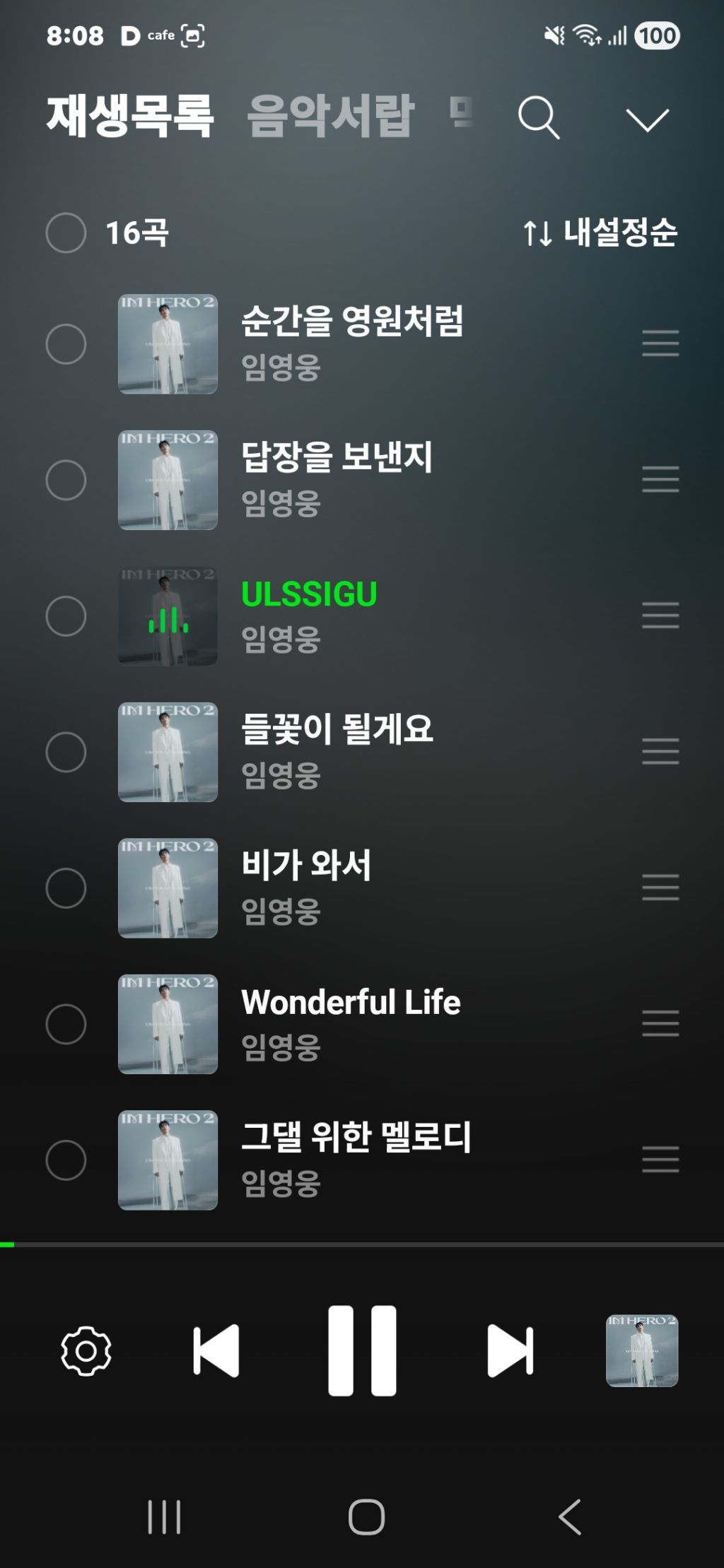Check the circle next to 답장을 보낸지
724x1568 pixels.
(x=66, y=481)
